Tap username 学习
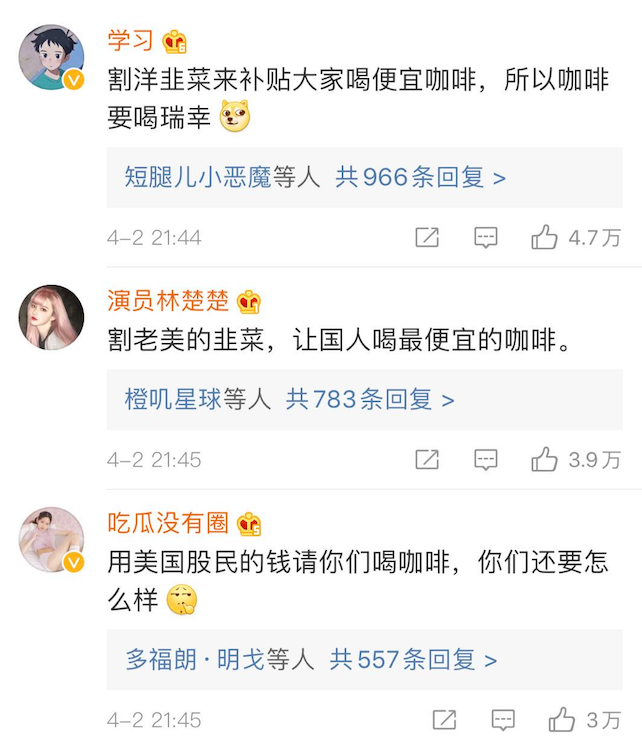Image resolution: width=642 pixels, height=744 pixels. pos(130,41)
